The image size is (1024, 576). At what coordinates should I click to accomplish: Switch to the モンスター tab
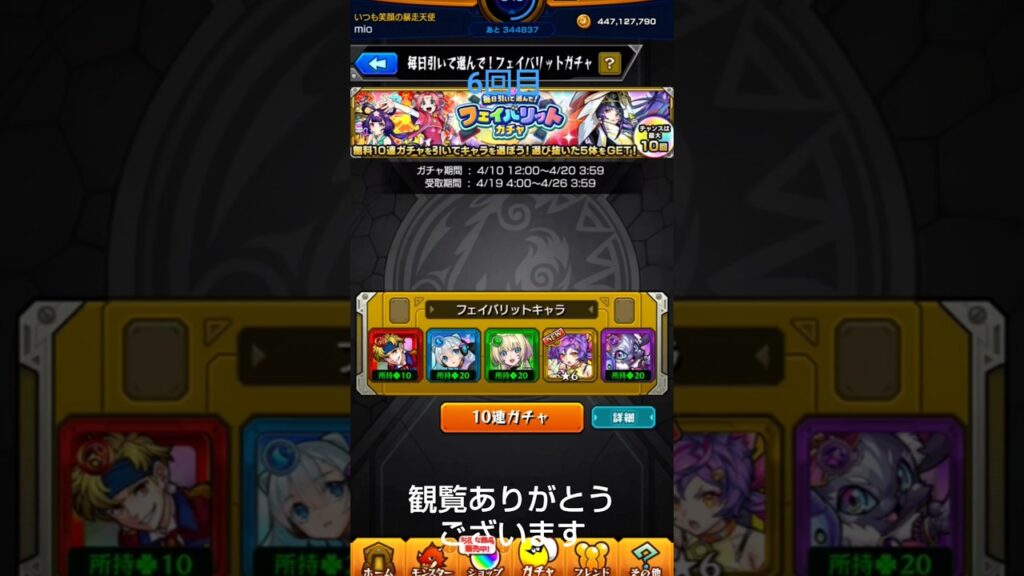tap(431, 558)
